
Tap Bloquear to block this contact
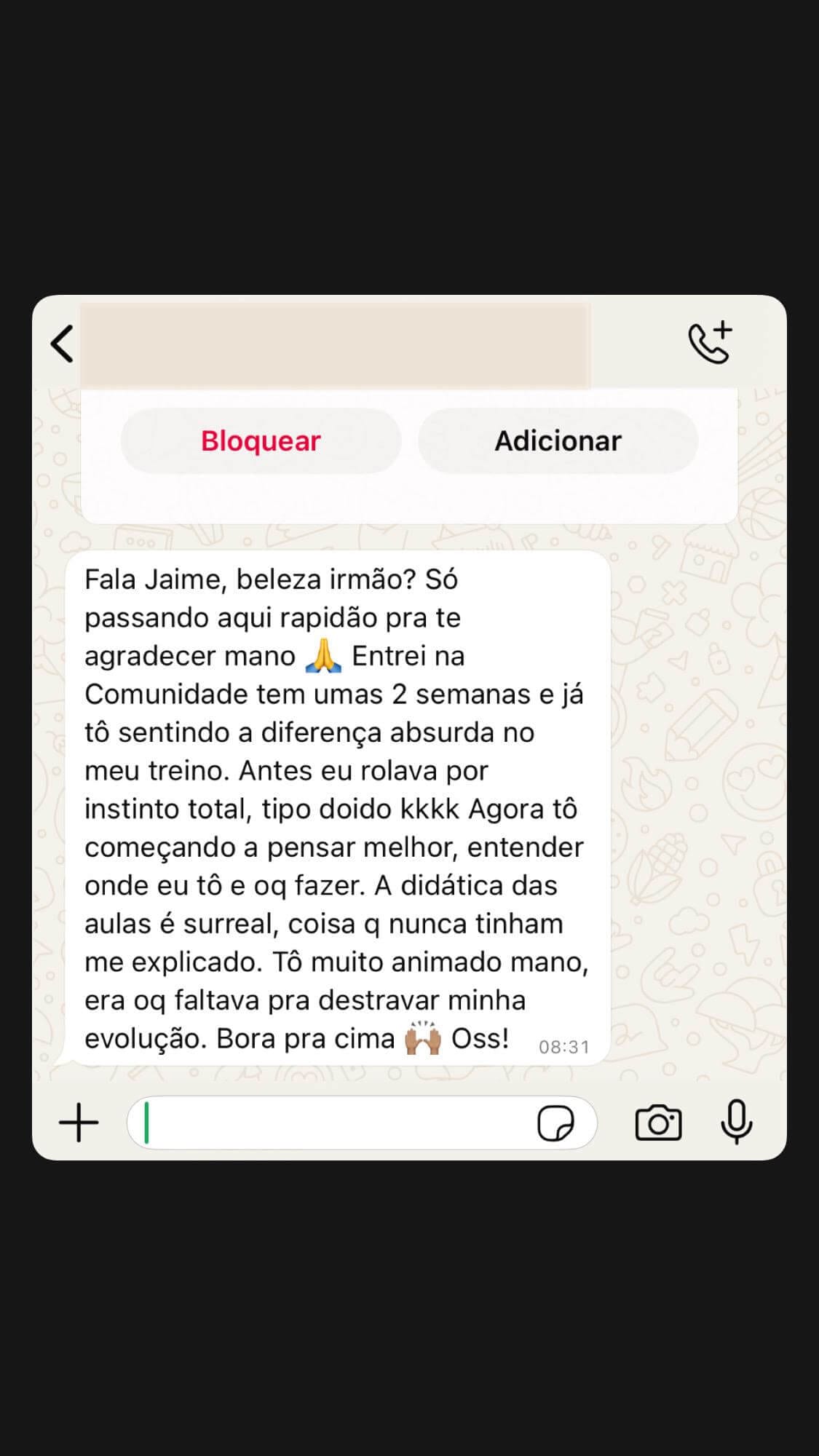pos(261,440)
